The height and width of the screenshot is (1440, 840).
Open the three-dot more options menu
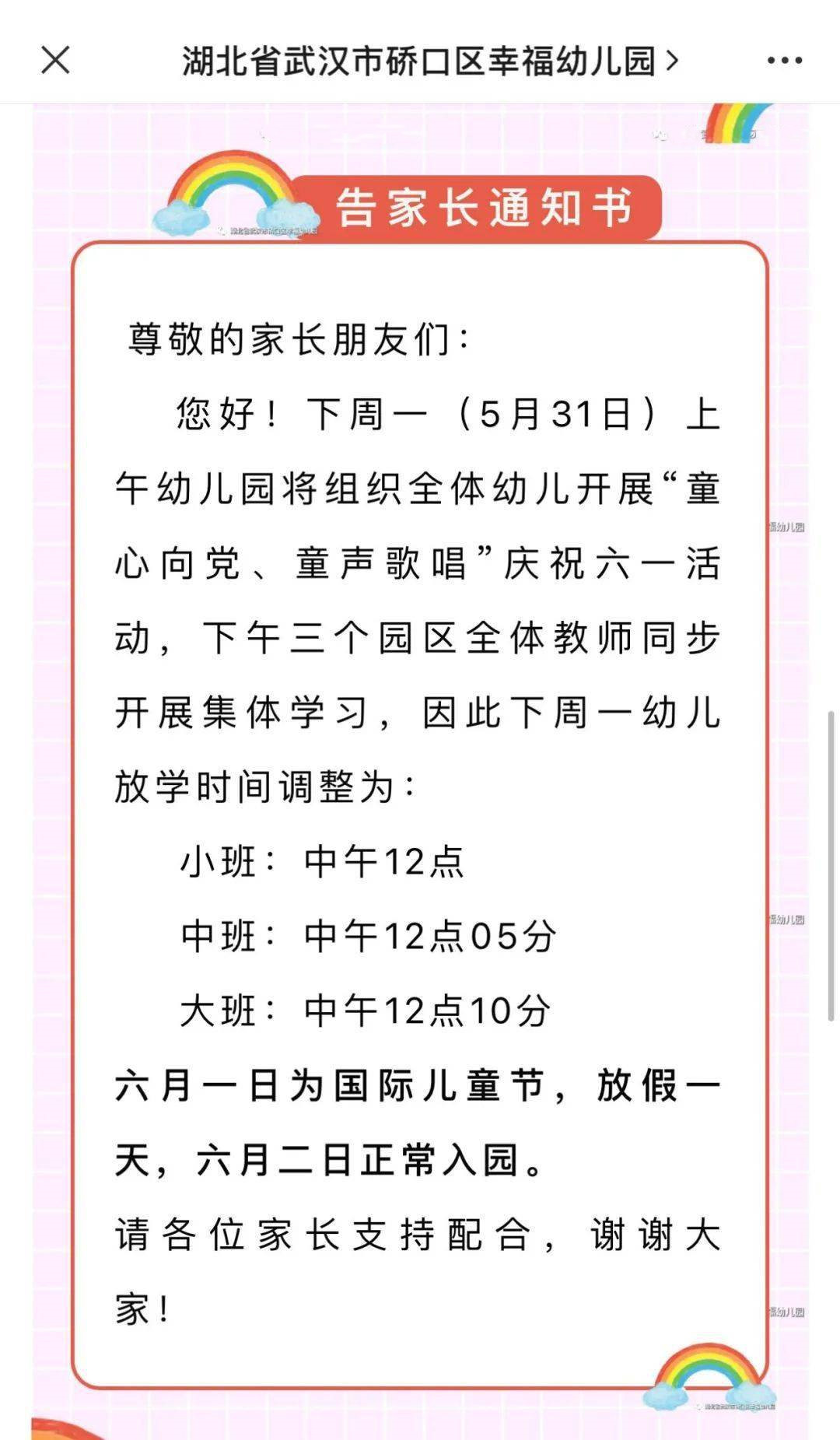coord(784,61)
